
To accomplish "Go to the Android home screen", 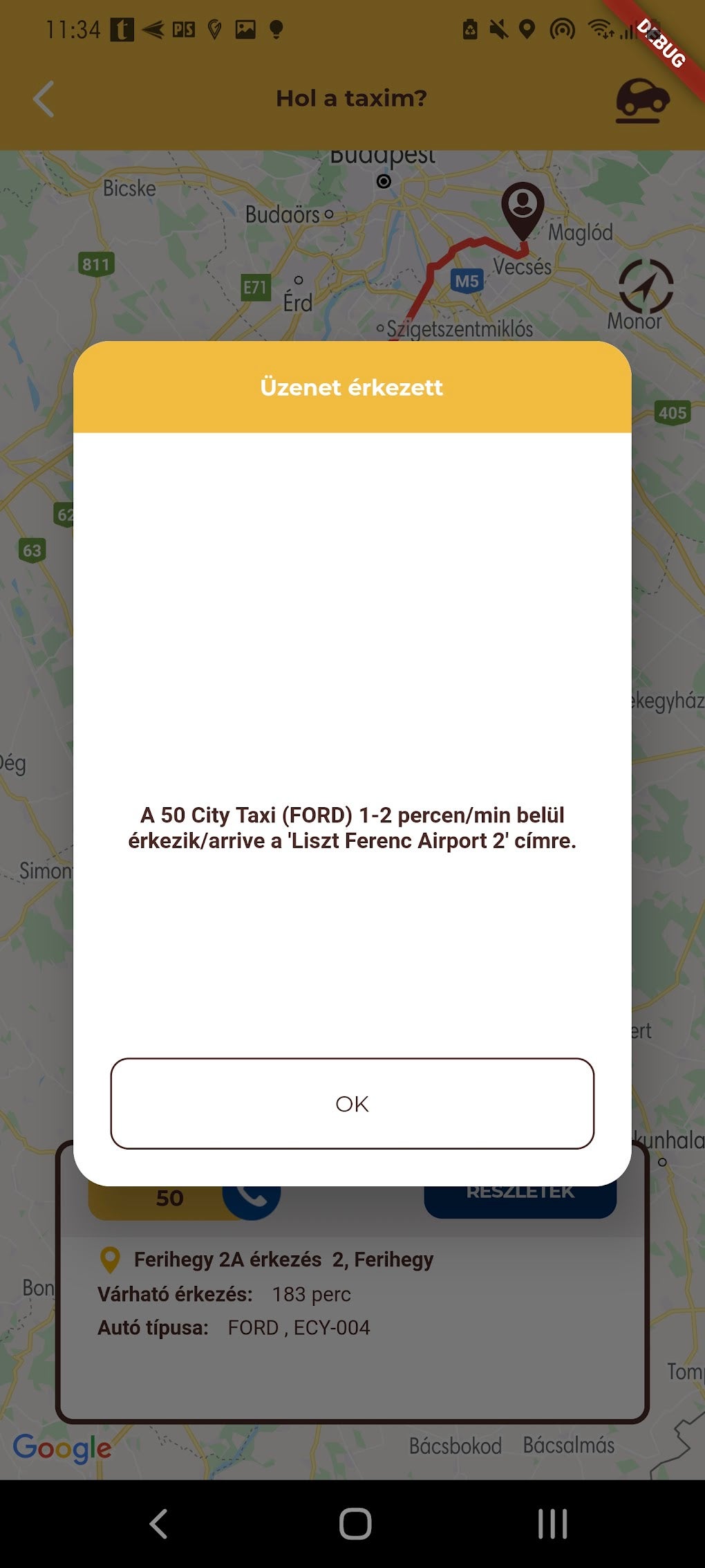I will click(355, 1523).
